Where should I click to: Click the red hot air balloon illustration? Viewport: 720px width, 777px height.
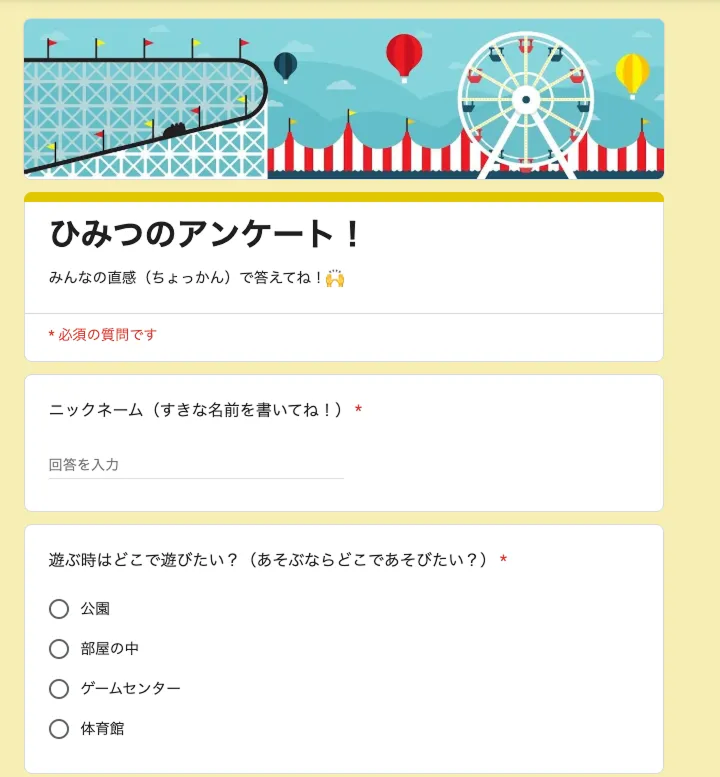click(403, 55)
